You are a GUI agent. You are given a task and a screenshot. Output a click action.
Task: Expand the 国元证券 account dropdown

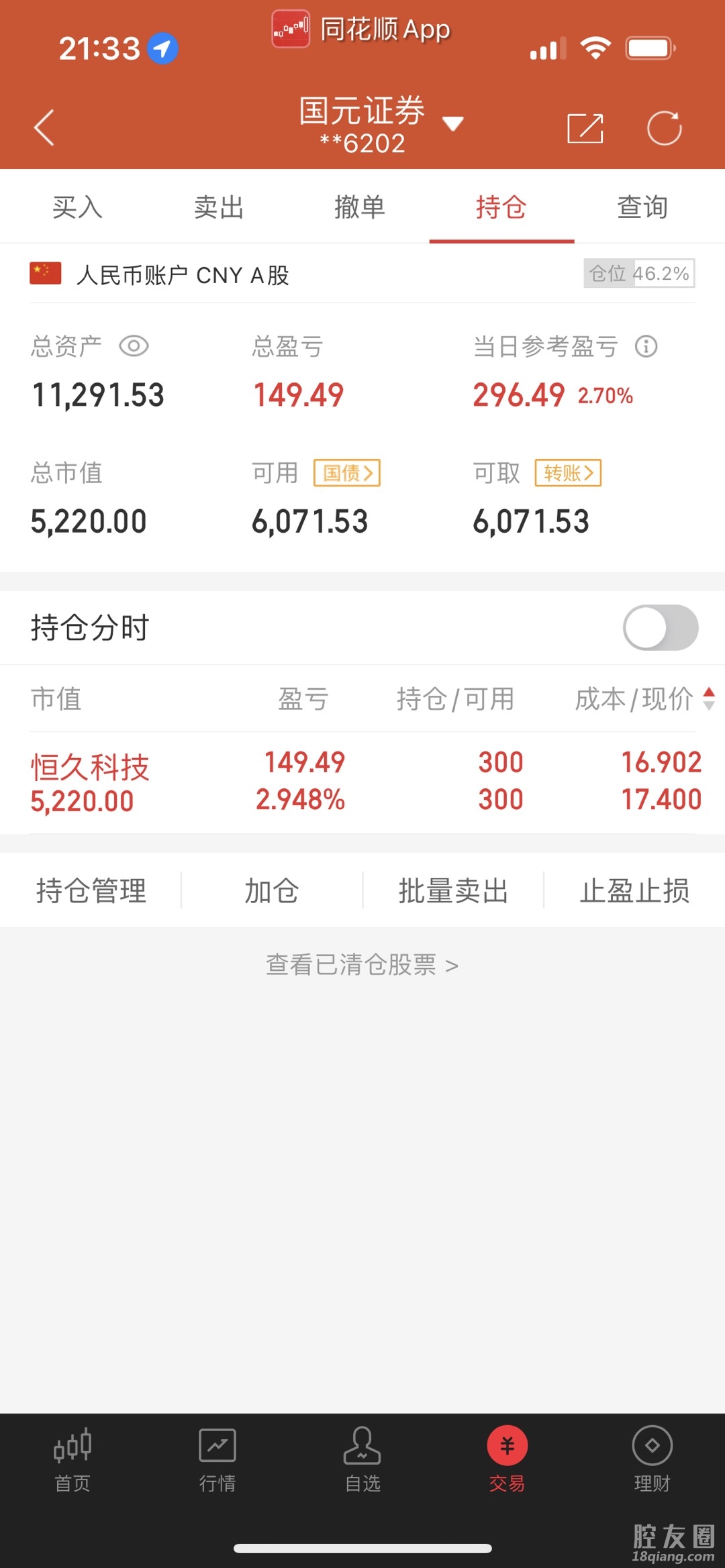pos(452,124)
